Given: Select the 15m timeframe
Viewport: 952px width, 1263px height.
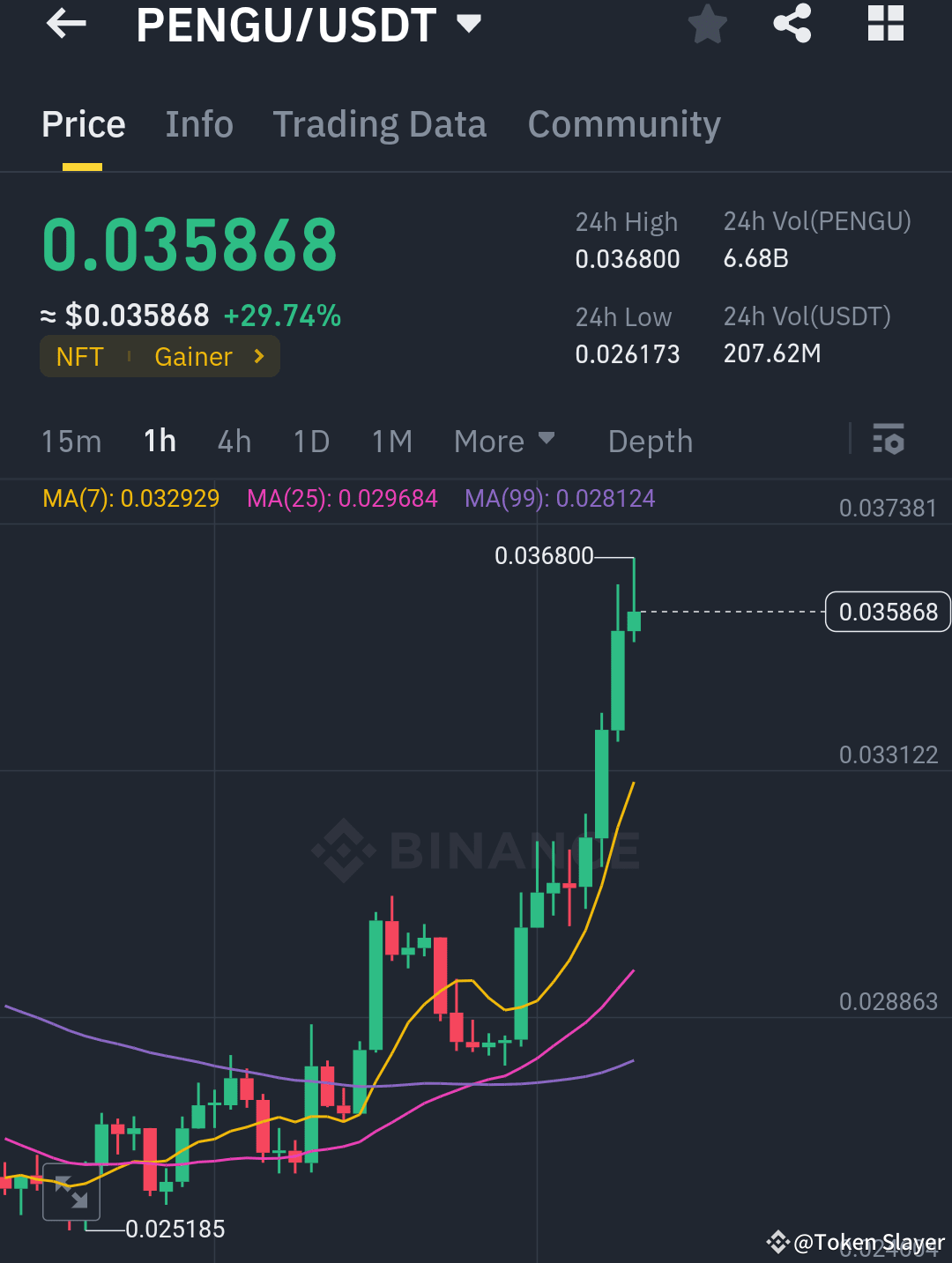Looking at the screenshot, I should click(71, 441).
